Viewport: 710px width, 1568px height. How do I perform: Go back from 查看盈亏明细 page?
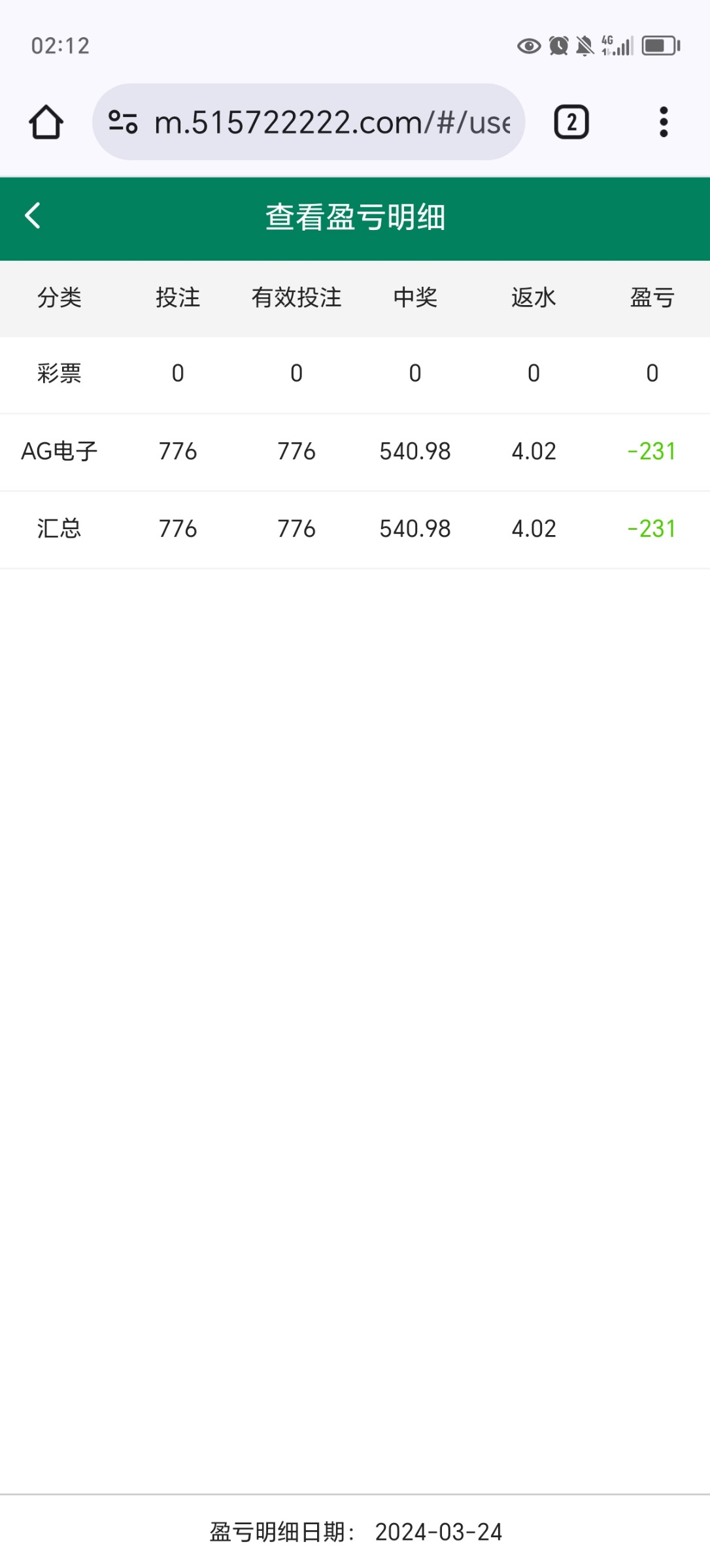coord(33,216)
